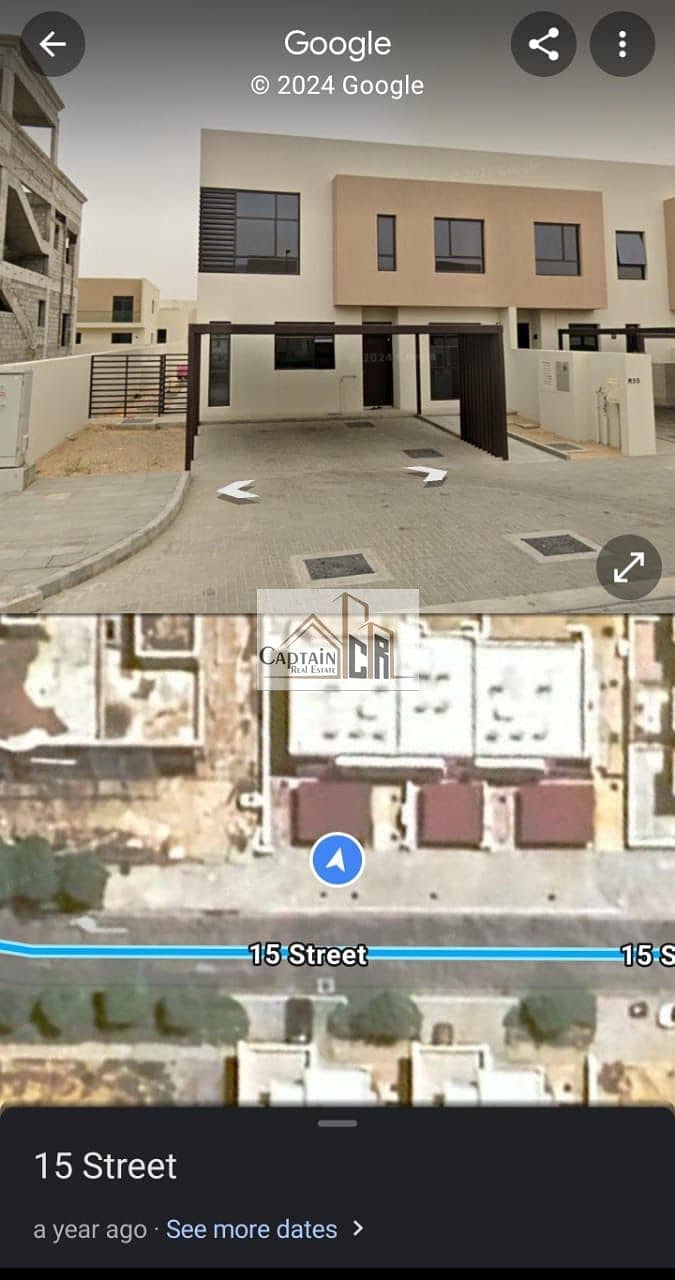
Task: Tap the blue position marker on the map
Action: point(337,859)
